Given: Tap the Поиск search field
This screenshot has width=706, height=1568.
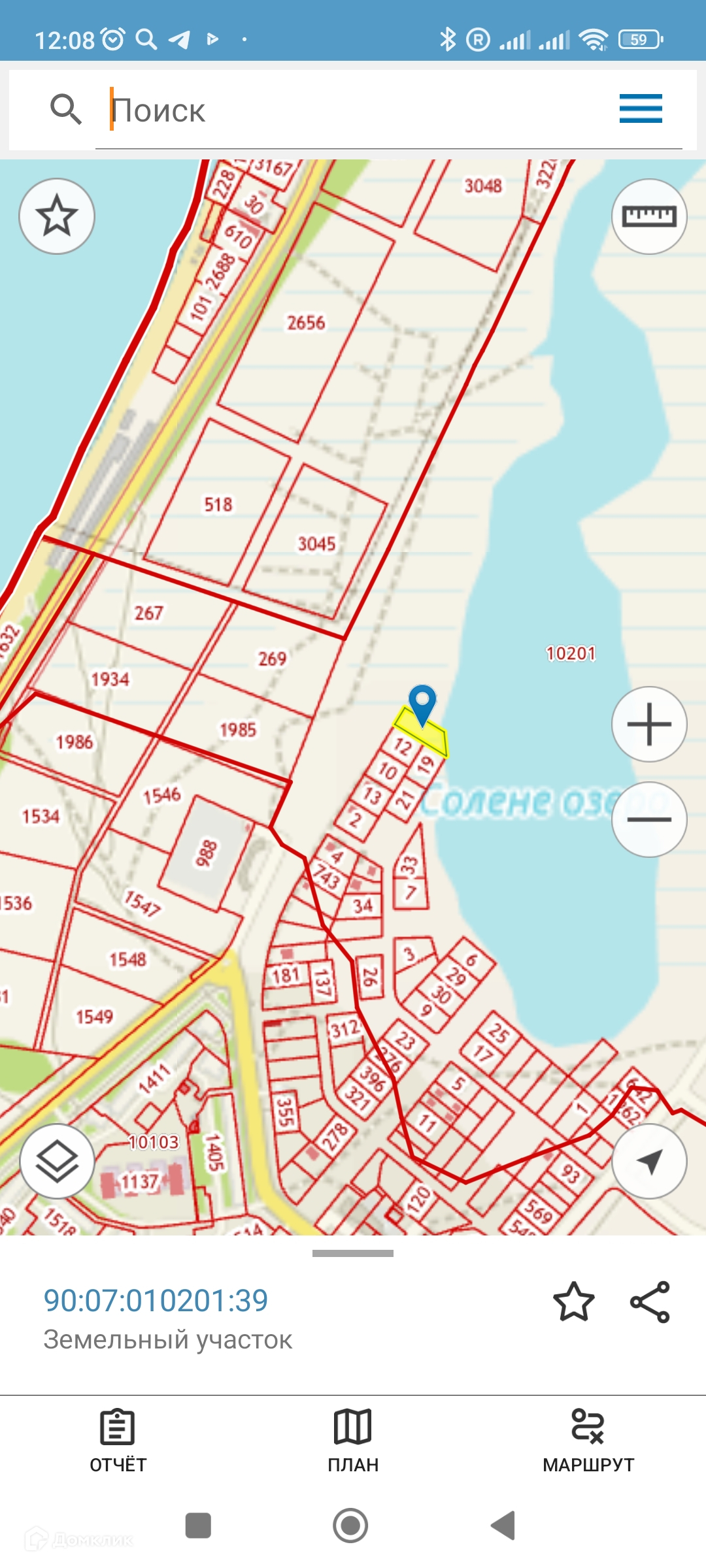Looking at the screenshot, I should click(353, 110).
